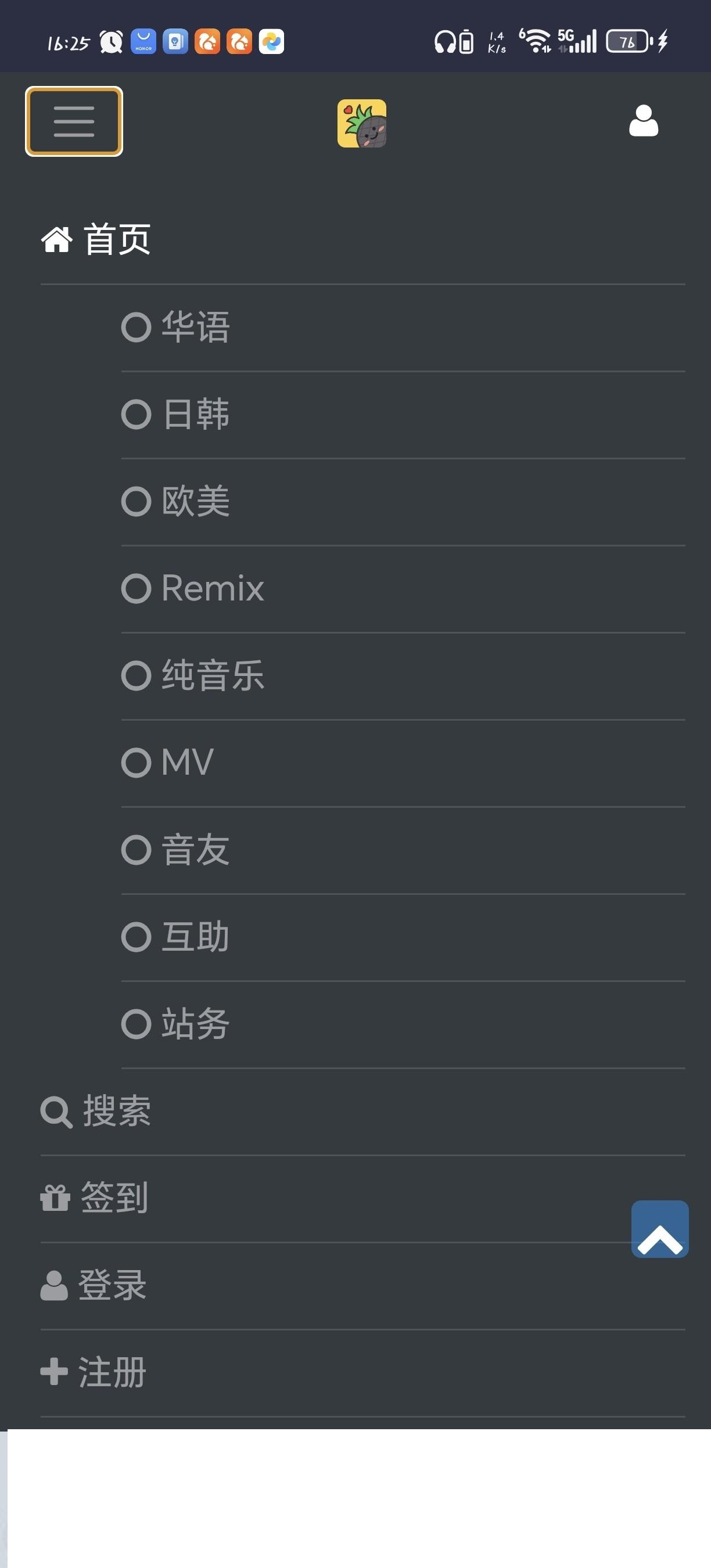Viewport: 711px width, 1568px height.
Task: Select the 日韩 category circle
Action: [138, 413]
